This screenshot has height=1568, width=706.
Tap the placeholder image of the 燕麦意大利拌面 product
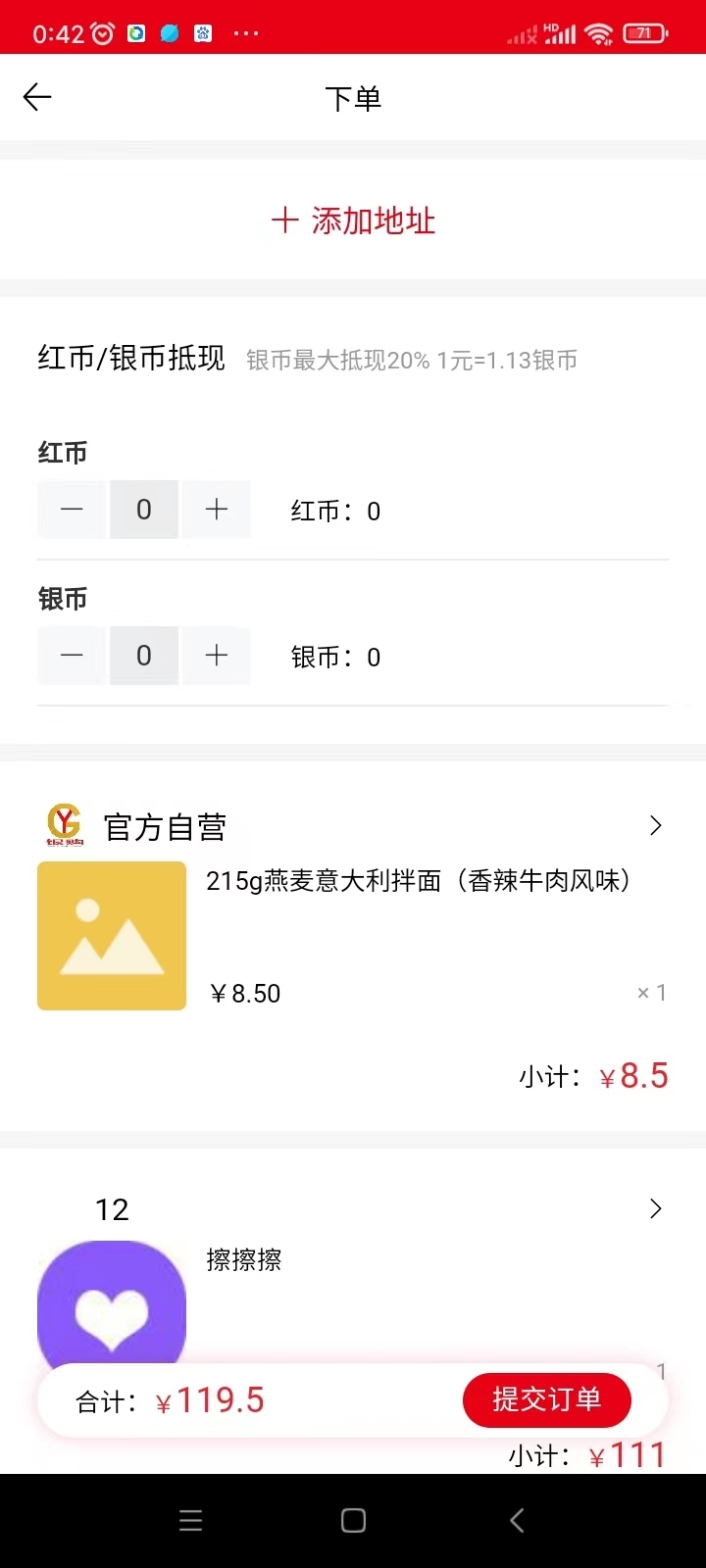click(111, 935)
